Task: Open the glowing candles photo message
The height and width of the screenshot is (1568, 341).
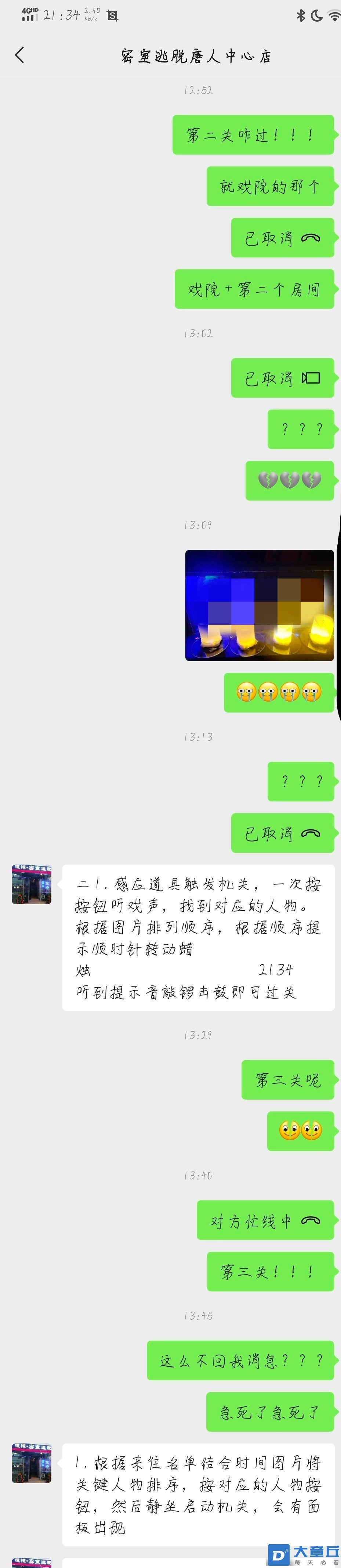Action: (x=259, y=605)
